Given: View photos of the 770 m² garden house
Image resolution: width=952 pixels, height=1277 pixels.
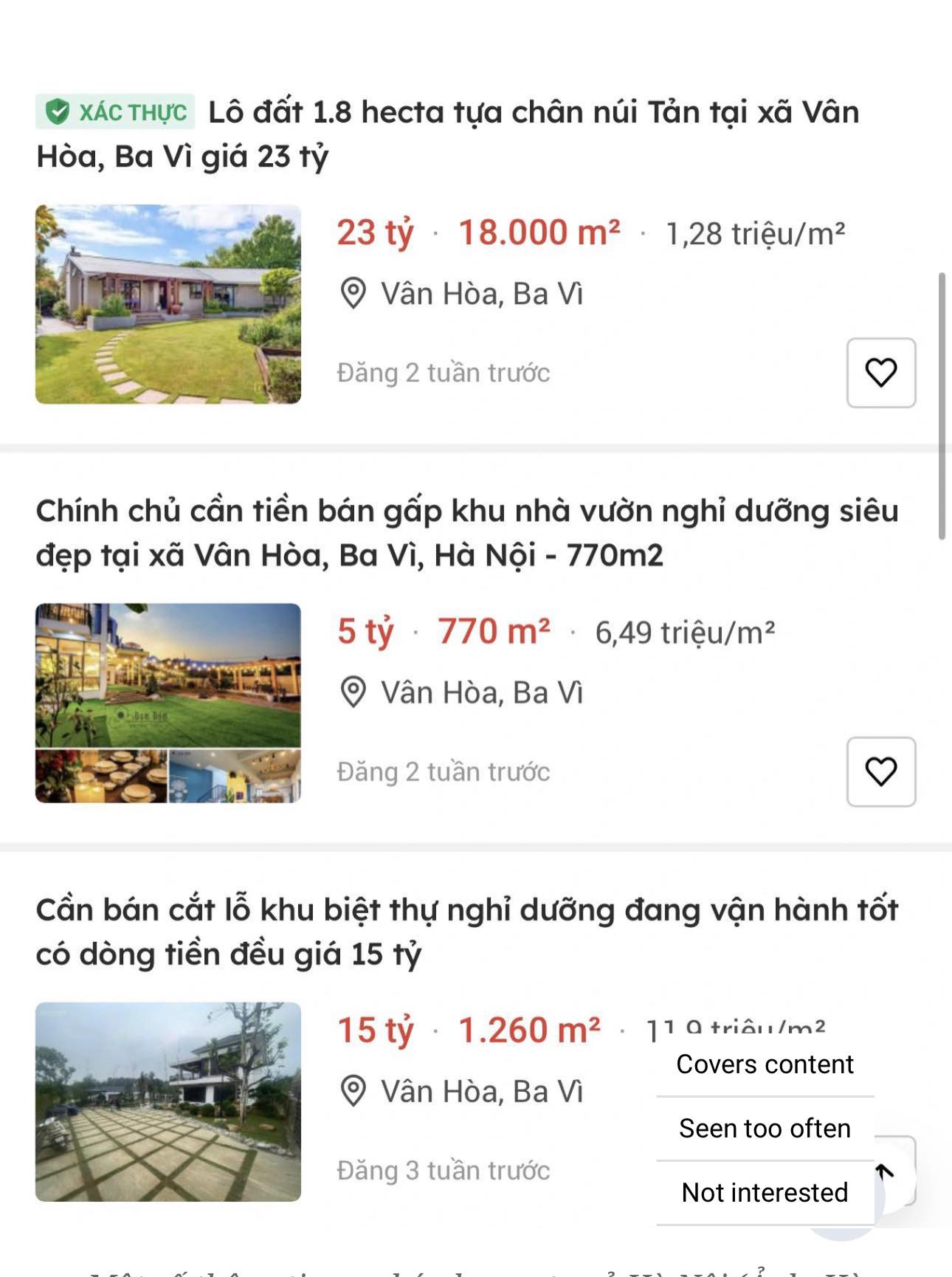Looking at the screenshot, I should pos(168,703).
